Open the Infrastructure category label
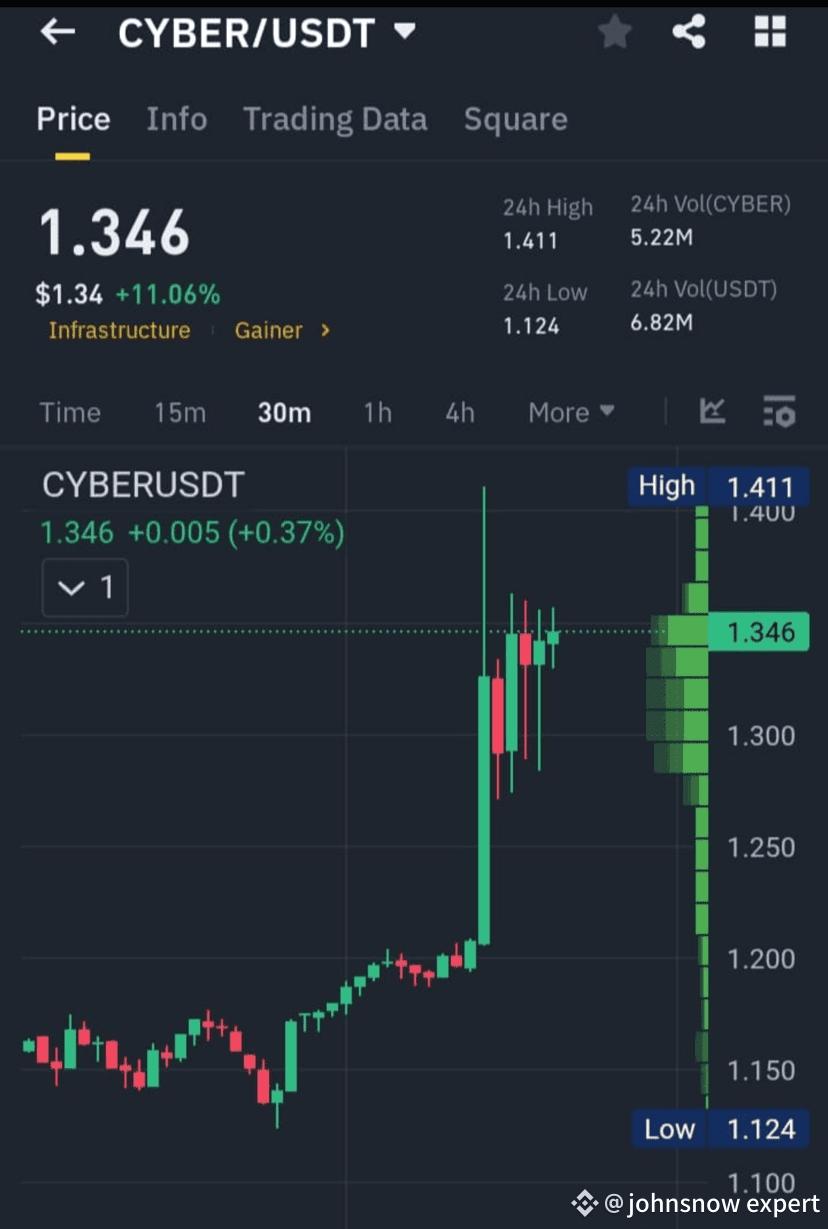This screenshot has height=1229, width=828. [119, 330]
